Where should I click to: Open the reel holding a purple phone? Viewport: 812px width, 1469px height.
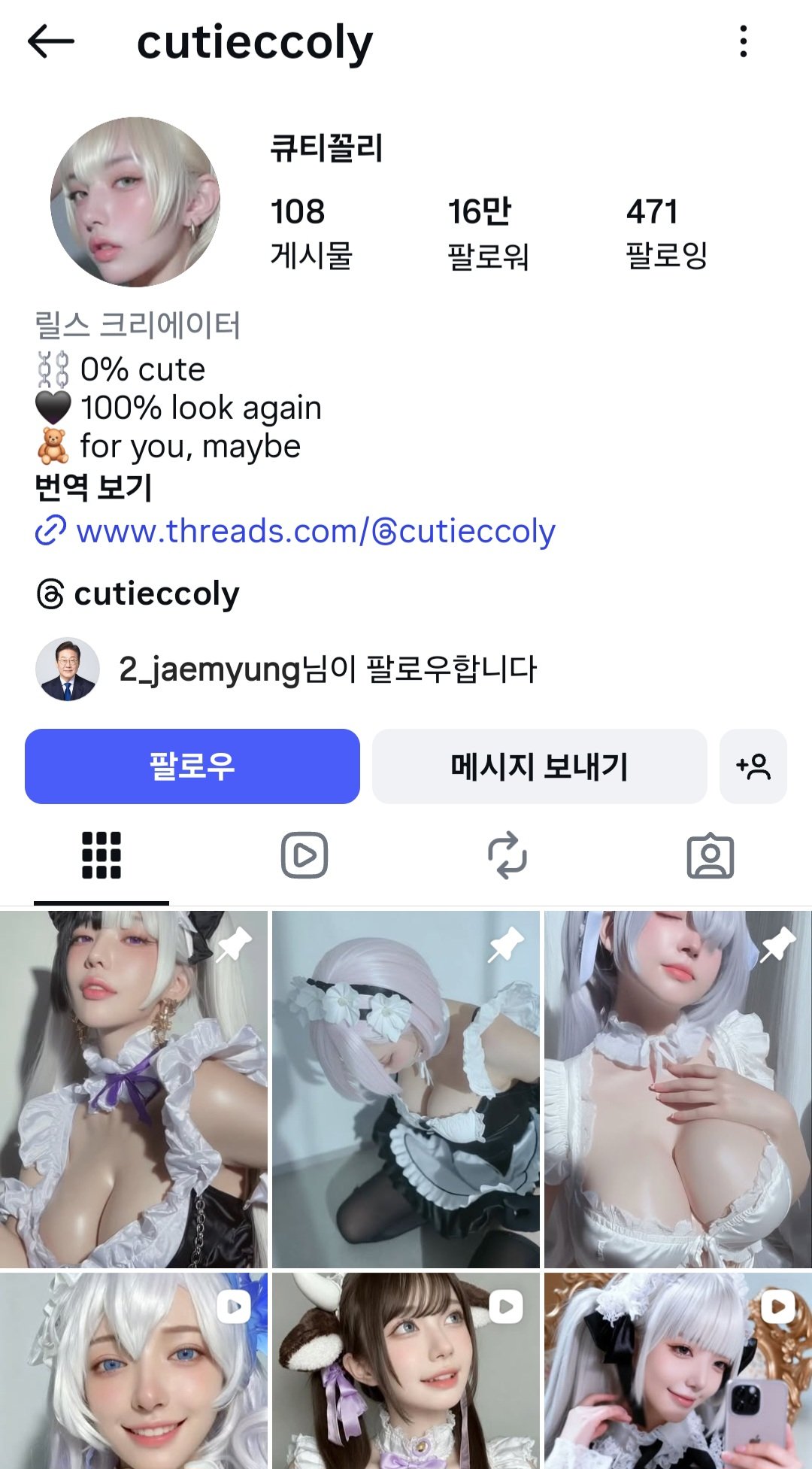(x=678, y=1370)
